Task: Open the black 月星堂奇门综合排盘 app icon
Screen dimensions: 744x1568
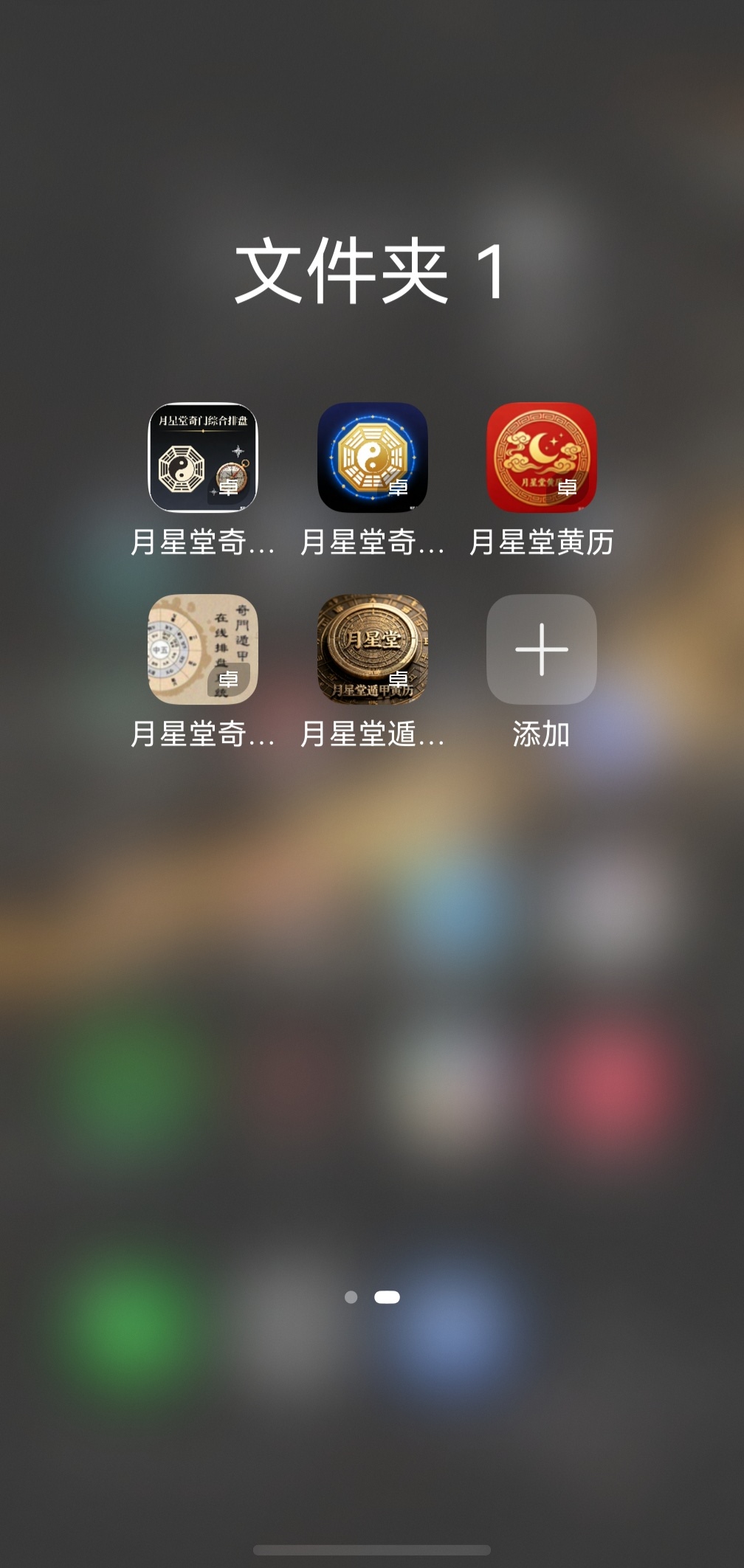Action: [203, 457]
